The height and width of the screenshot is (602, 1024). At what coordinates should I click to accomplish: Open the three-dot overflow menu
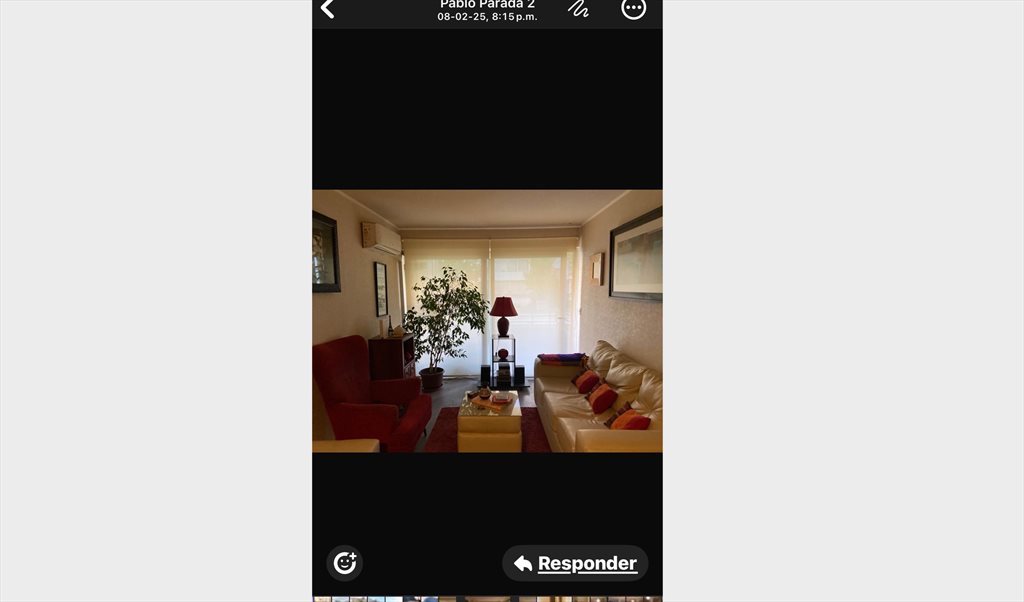pyautogui.click(x=634, y=9)
